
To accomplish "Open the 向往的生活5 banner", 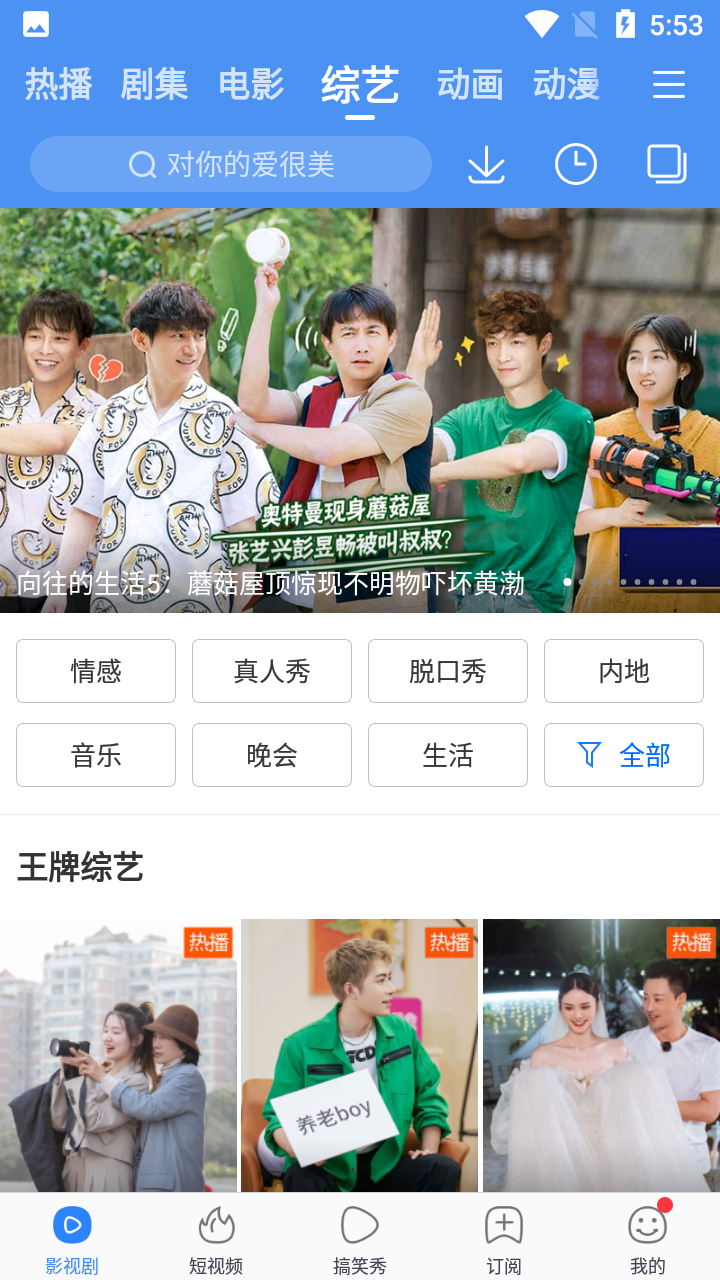I will coord(360,410).
